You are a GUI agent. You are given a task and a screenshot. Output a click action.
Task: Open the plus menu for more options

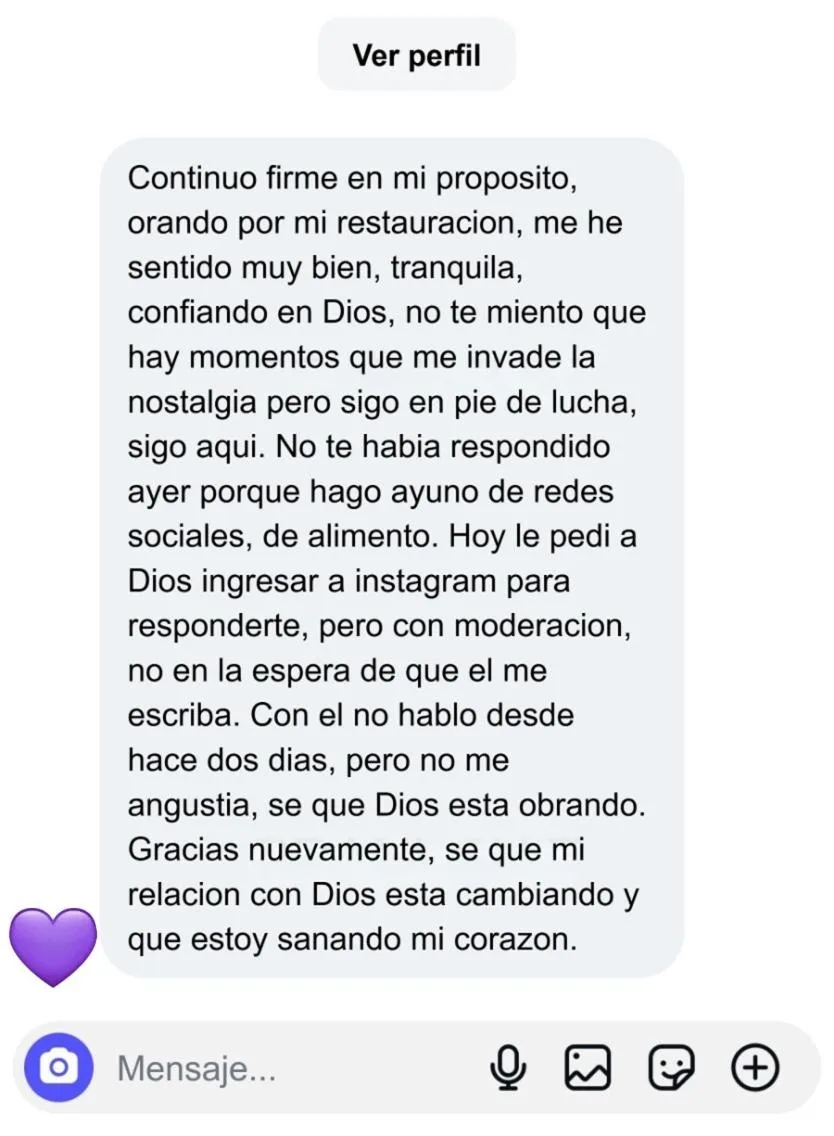(755, 1068)
